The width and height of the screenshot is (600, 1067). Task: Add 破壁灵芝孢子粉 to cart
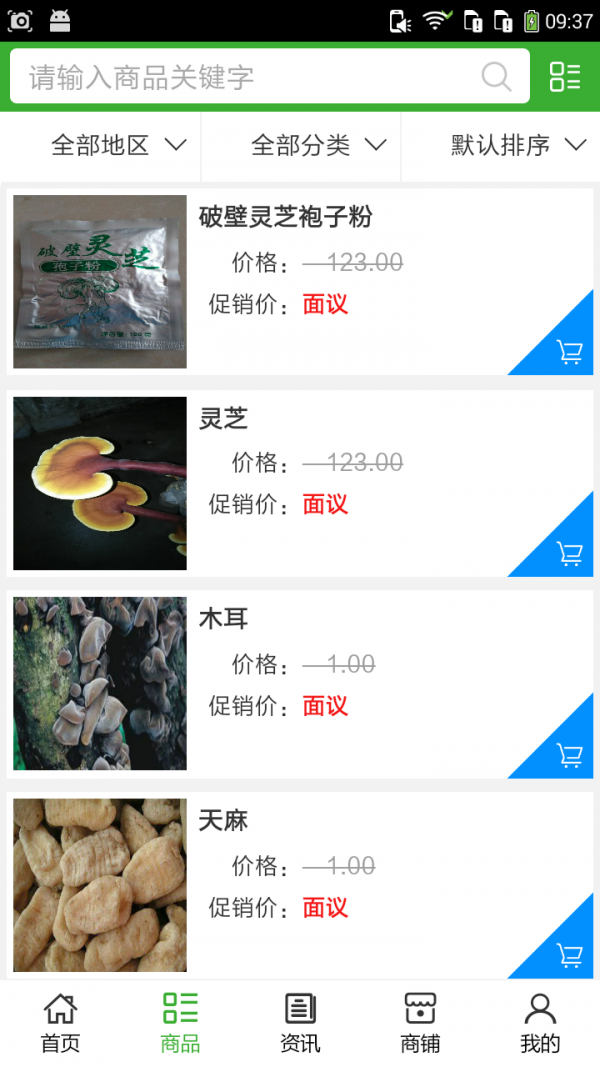569,352
